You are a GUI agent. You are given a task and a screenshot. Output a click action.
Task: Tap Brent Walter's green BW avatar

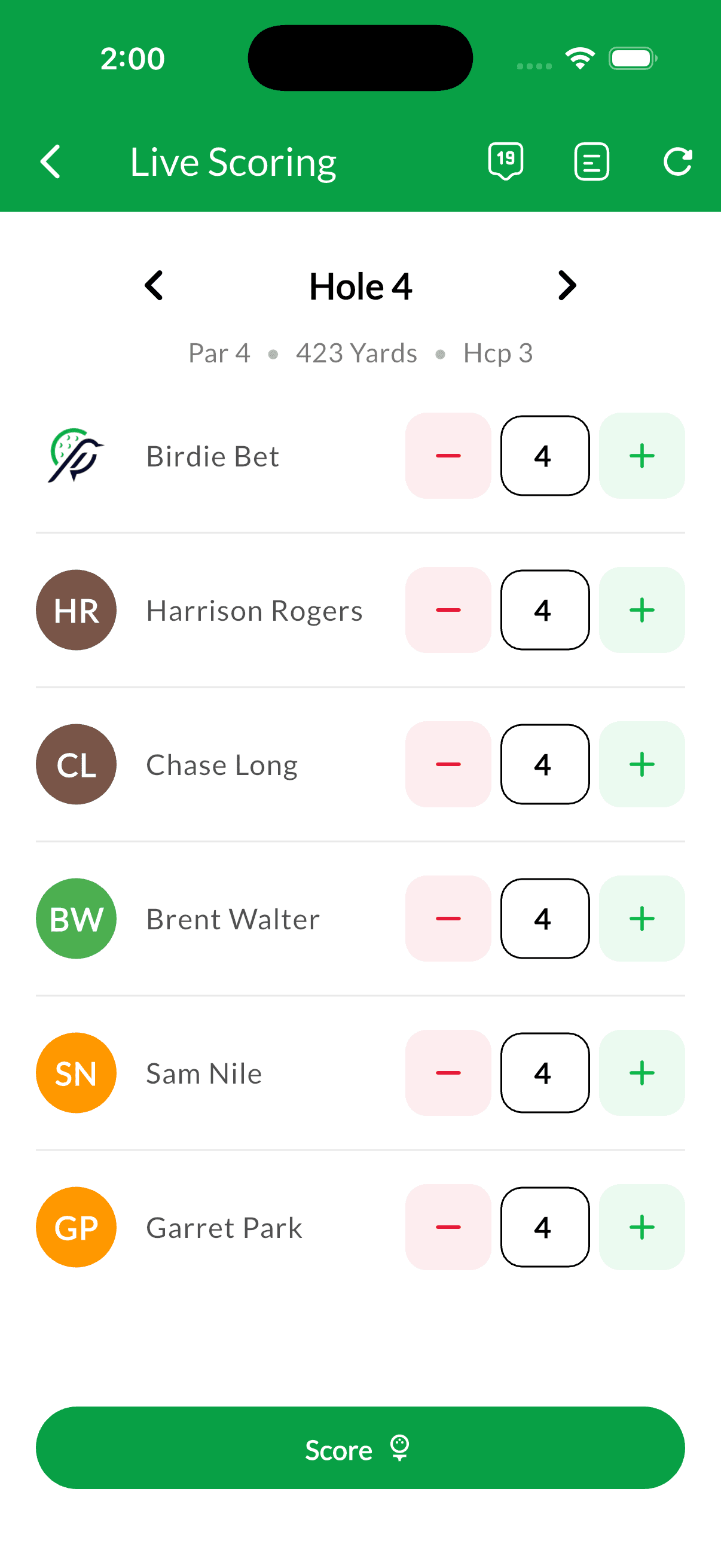coord(76,919)
